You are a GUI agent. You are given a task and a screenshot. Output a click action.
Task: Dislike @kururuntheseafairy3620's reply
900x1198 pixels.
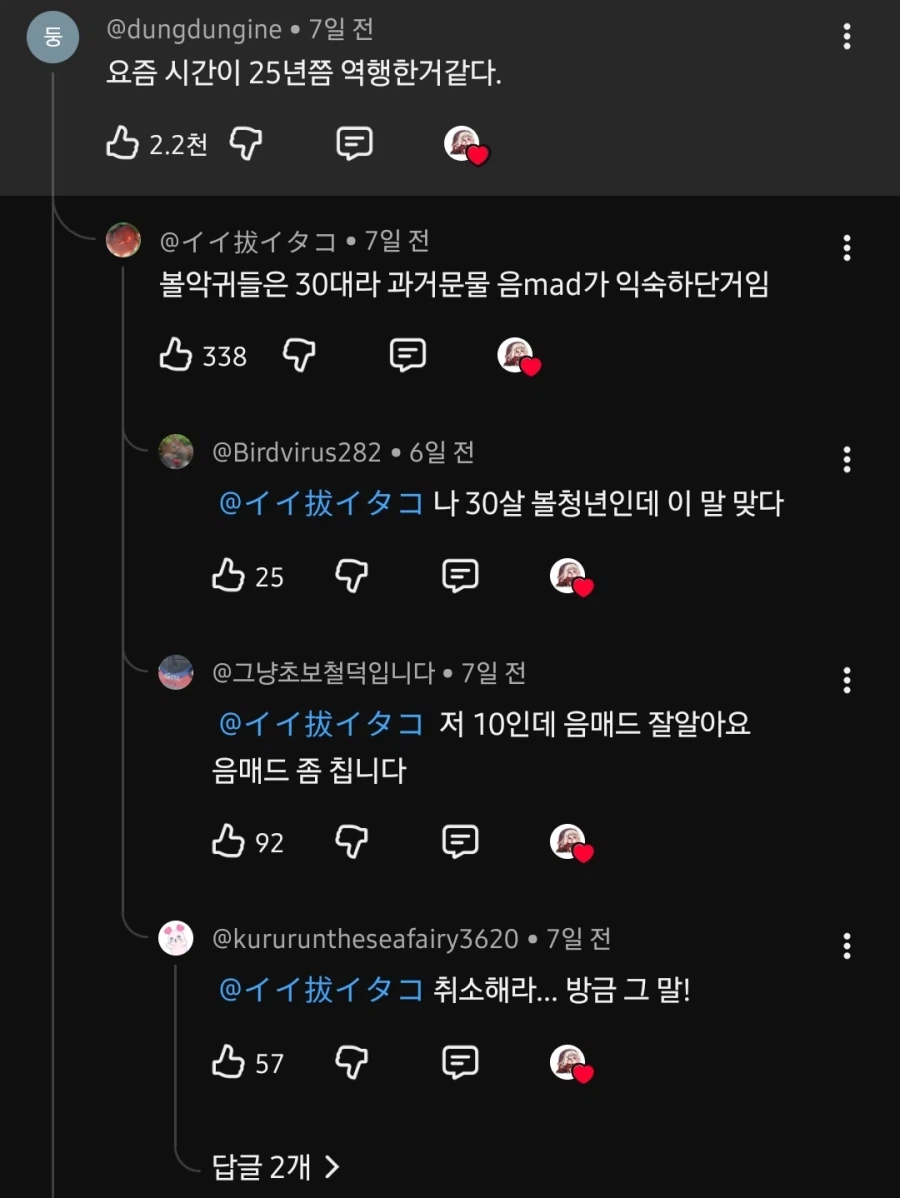[351, 1065]
